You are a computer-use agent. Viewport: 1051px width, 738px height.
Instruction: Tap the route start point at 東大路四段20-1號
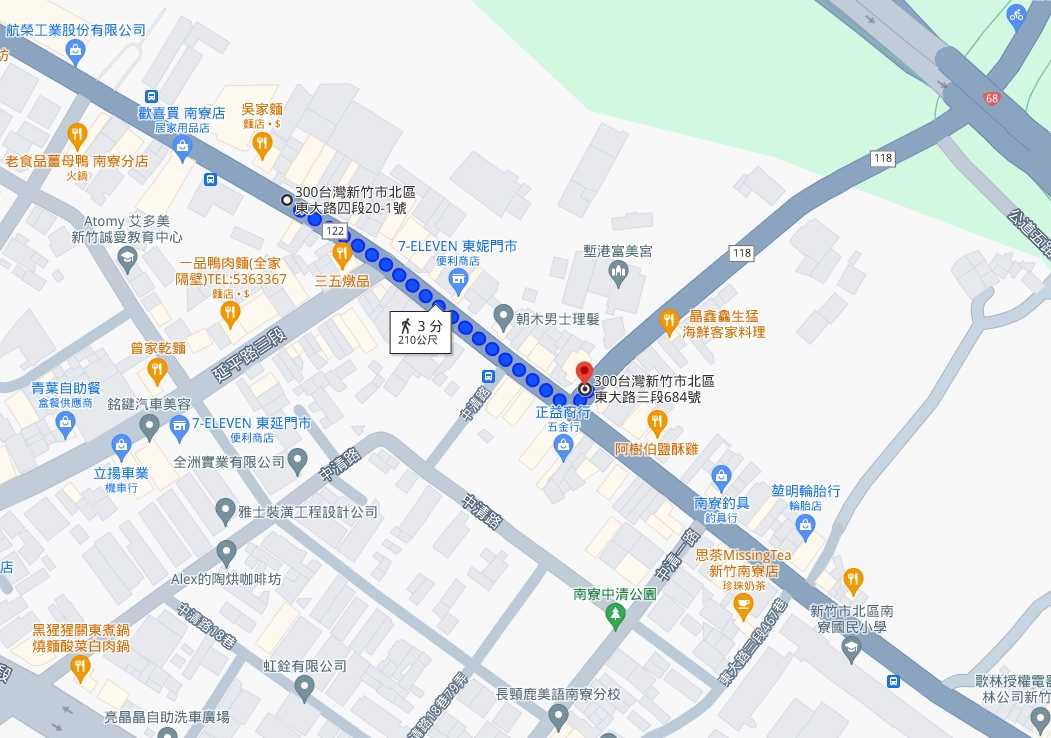click(287, 199)
